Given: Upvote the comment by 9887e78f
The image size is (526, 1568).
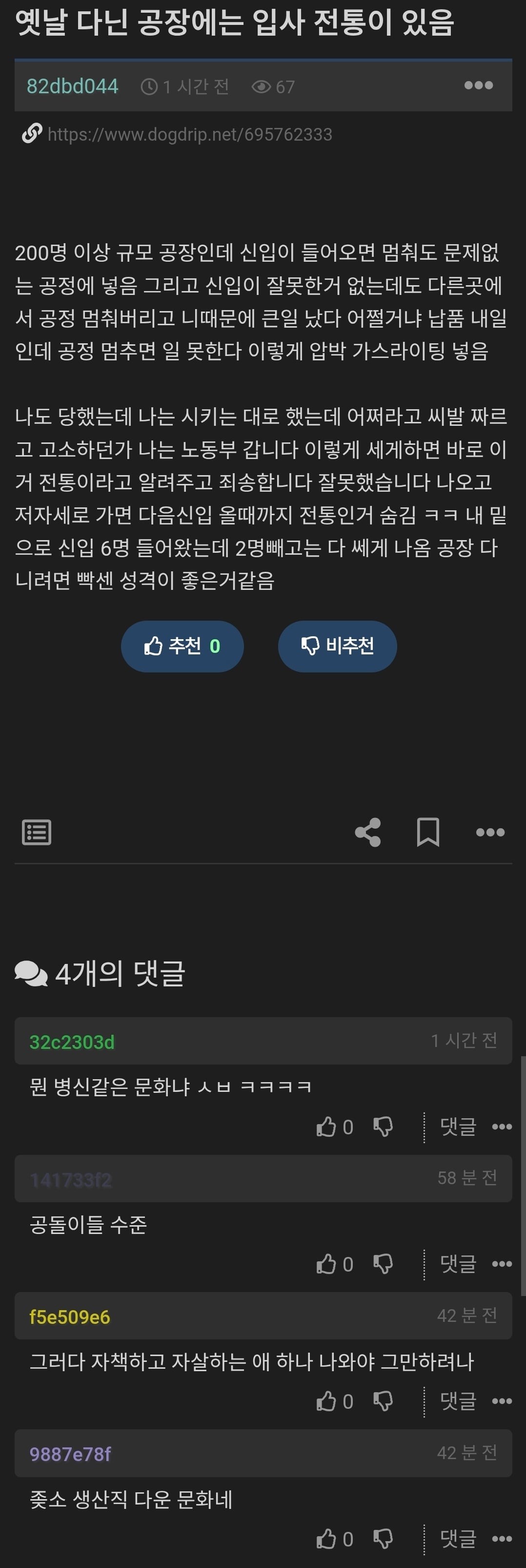Looking at the screenshot, I should (x=327, y=1540).
